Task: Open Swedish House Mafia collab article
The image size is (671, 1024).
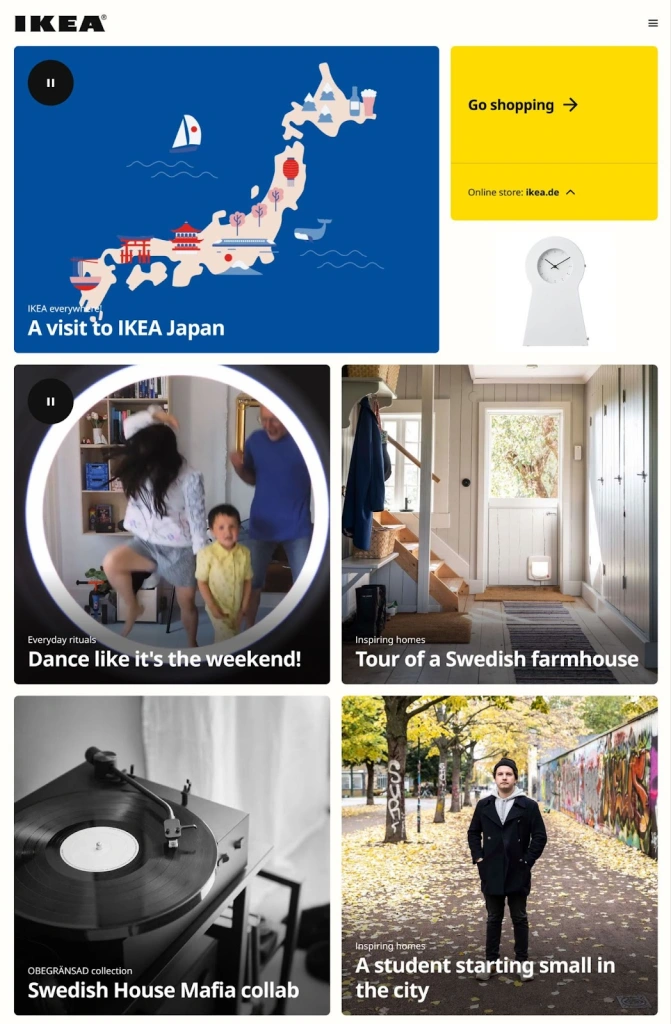Action: pyautogui.click(x=163, y=990)
